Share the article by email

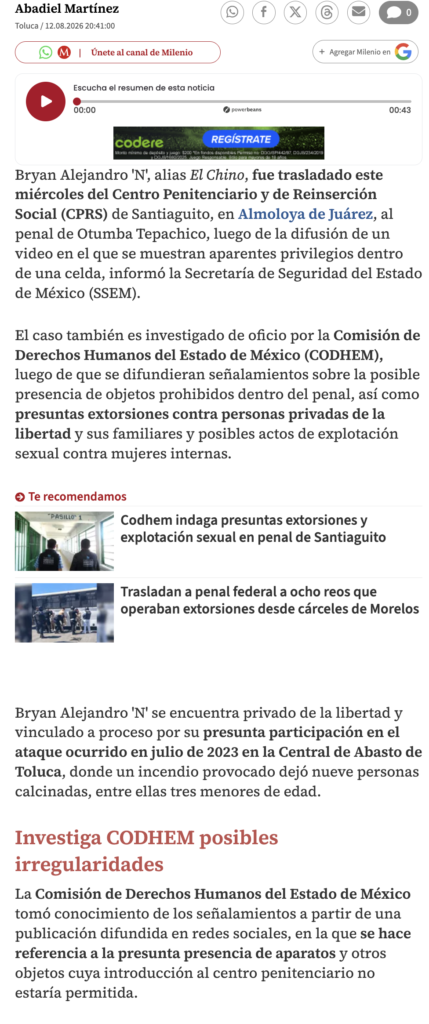(358, 12)
